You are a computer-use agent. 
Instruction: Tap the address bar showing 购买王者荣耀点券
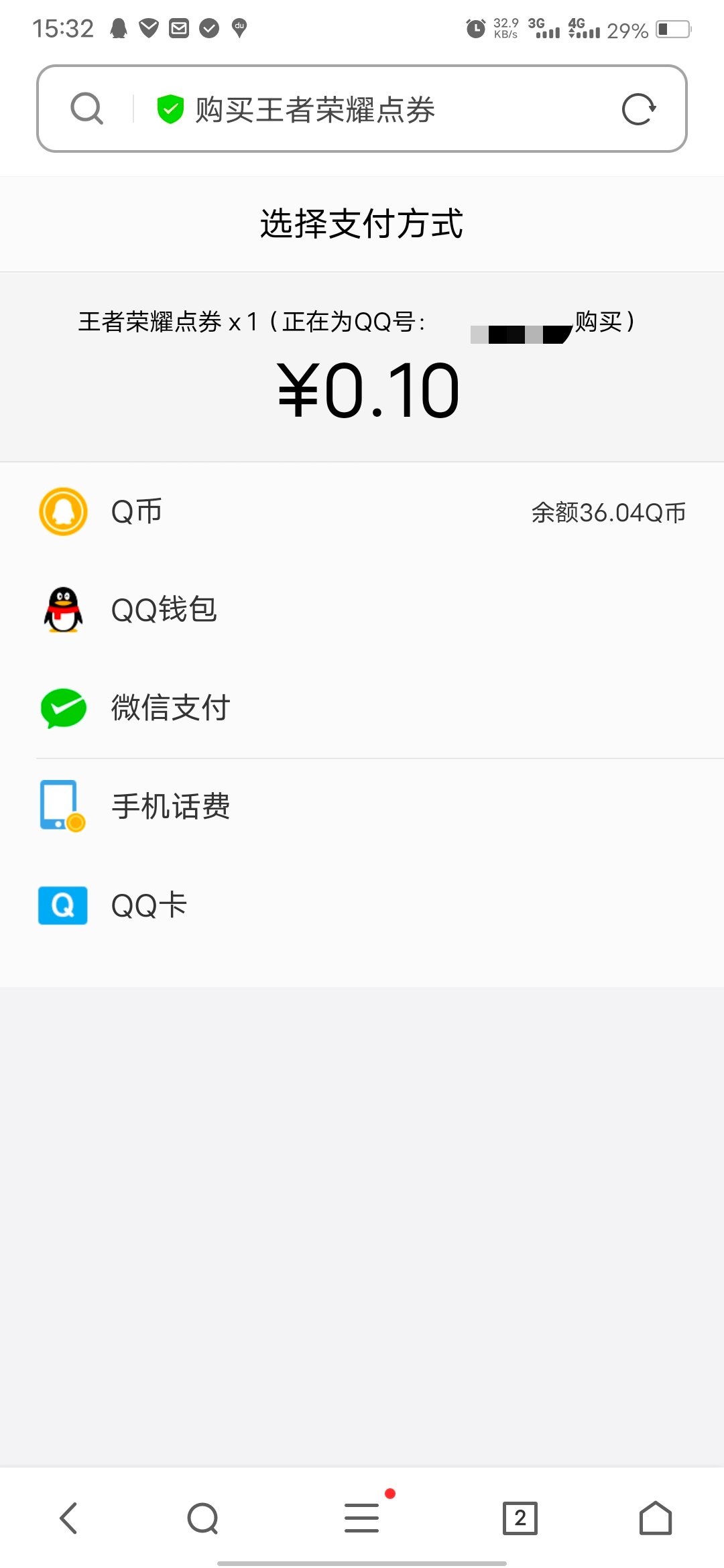point(362,109)
